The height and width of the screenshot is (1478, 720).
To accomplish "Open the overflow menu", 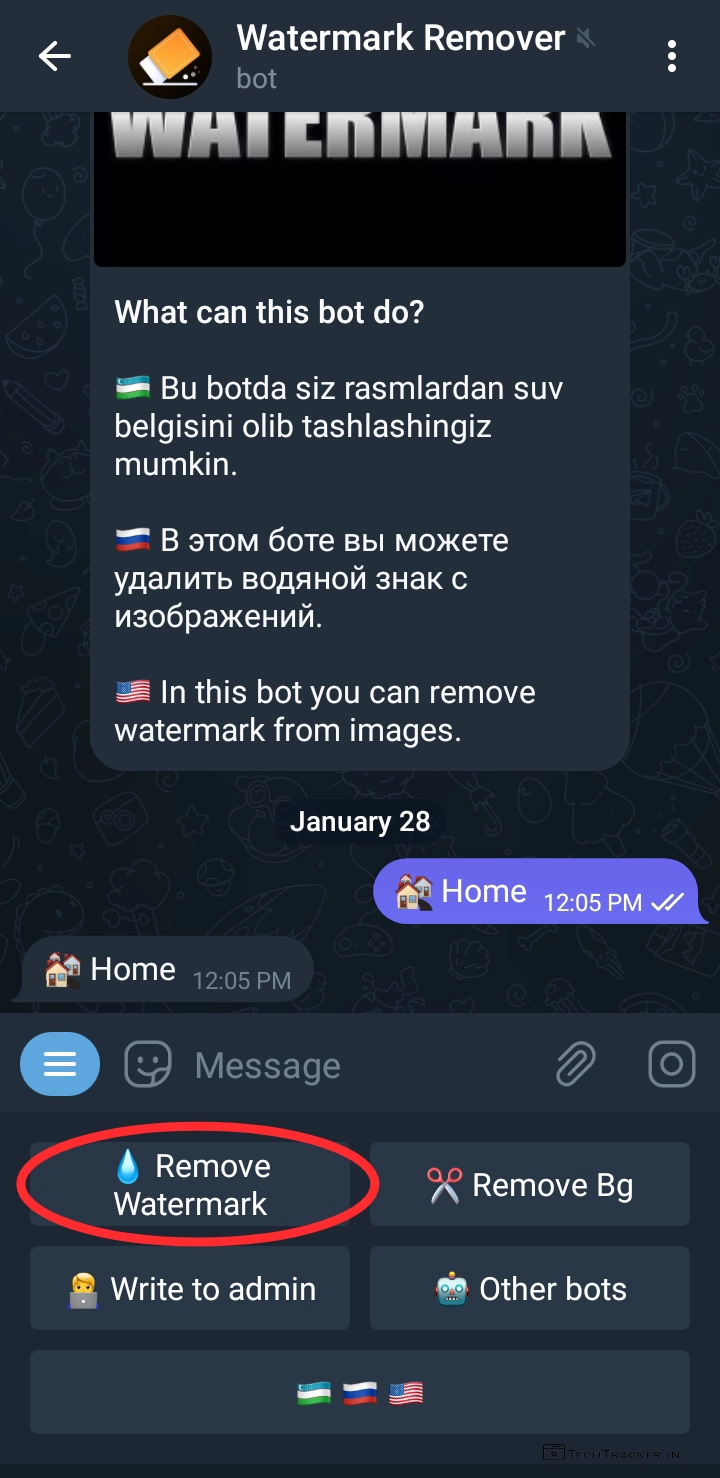I will [672, 57].
